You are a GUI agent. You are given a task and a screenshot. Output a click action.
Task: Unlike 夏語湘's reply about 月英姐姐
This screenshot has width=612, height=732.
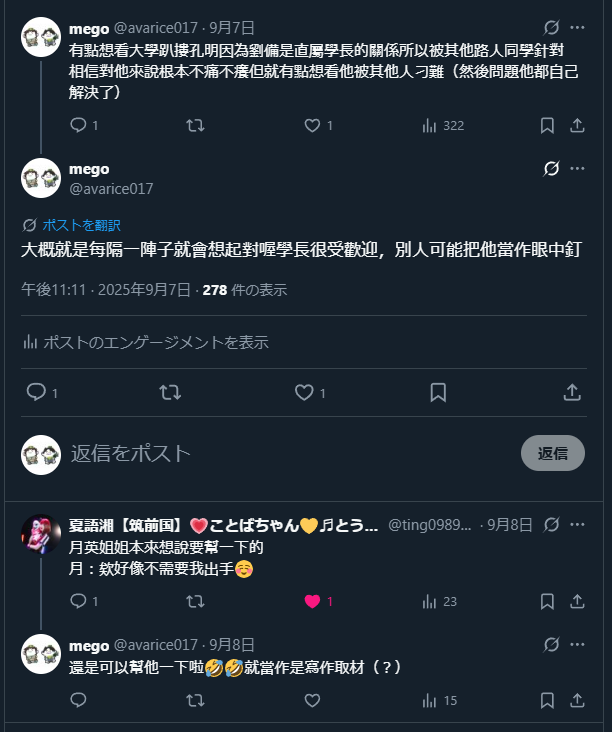pos(312,601)
